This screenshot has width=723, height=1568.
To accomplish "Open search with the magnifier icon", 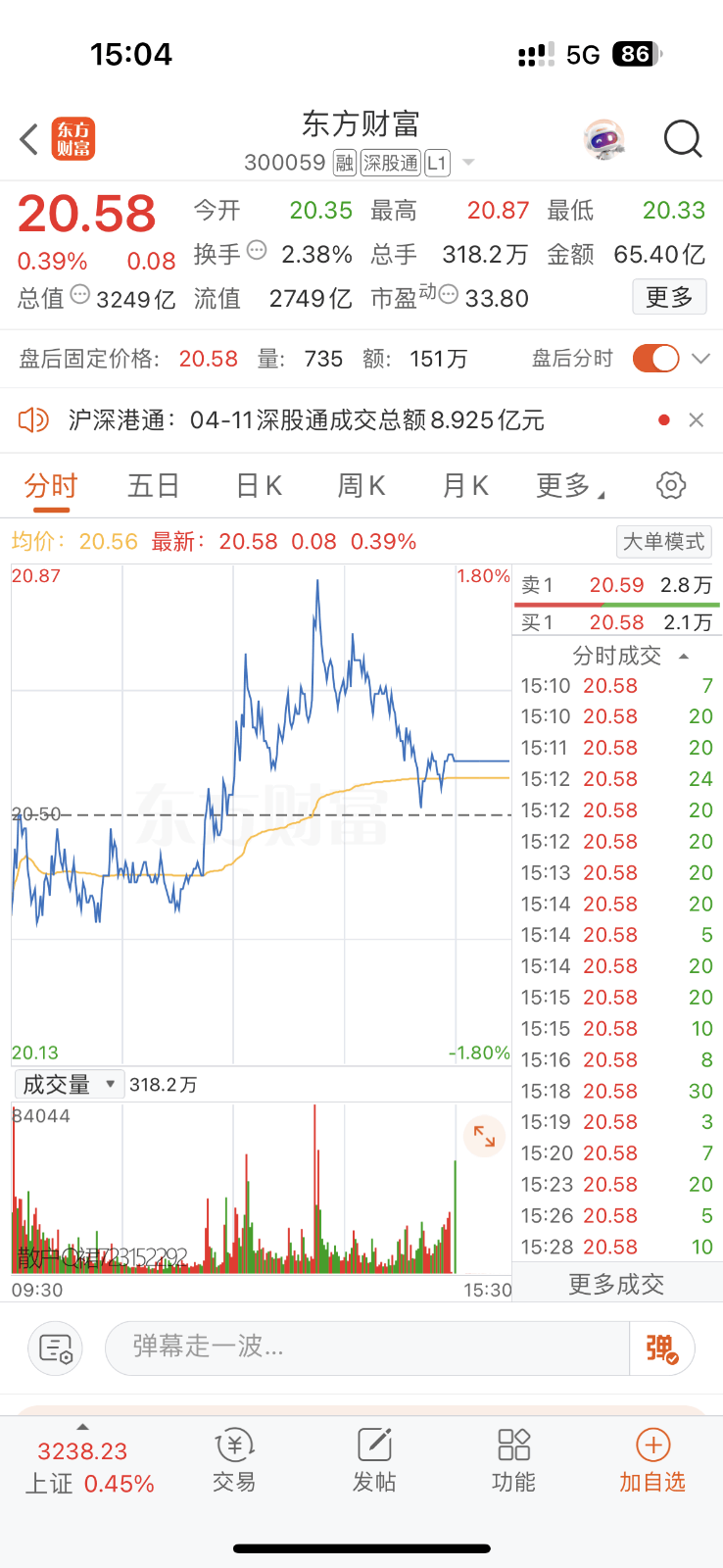I will point(683,139).
